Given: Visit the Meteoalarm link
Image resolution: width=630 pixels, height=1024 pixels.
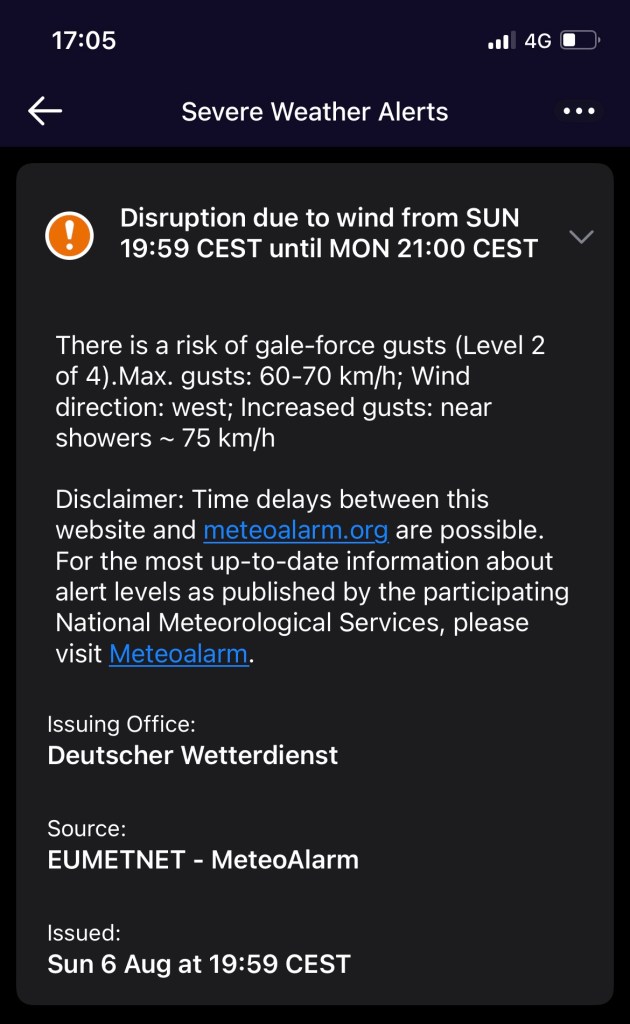Looking at the screenshot, I should [x=178, y=654].
